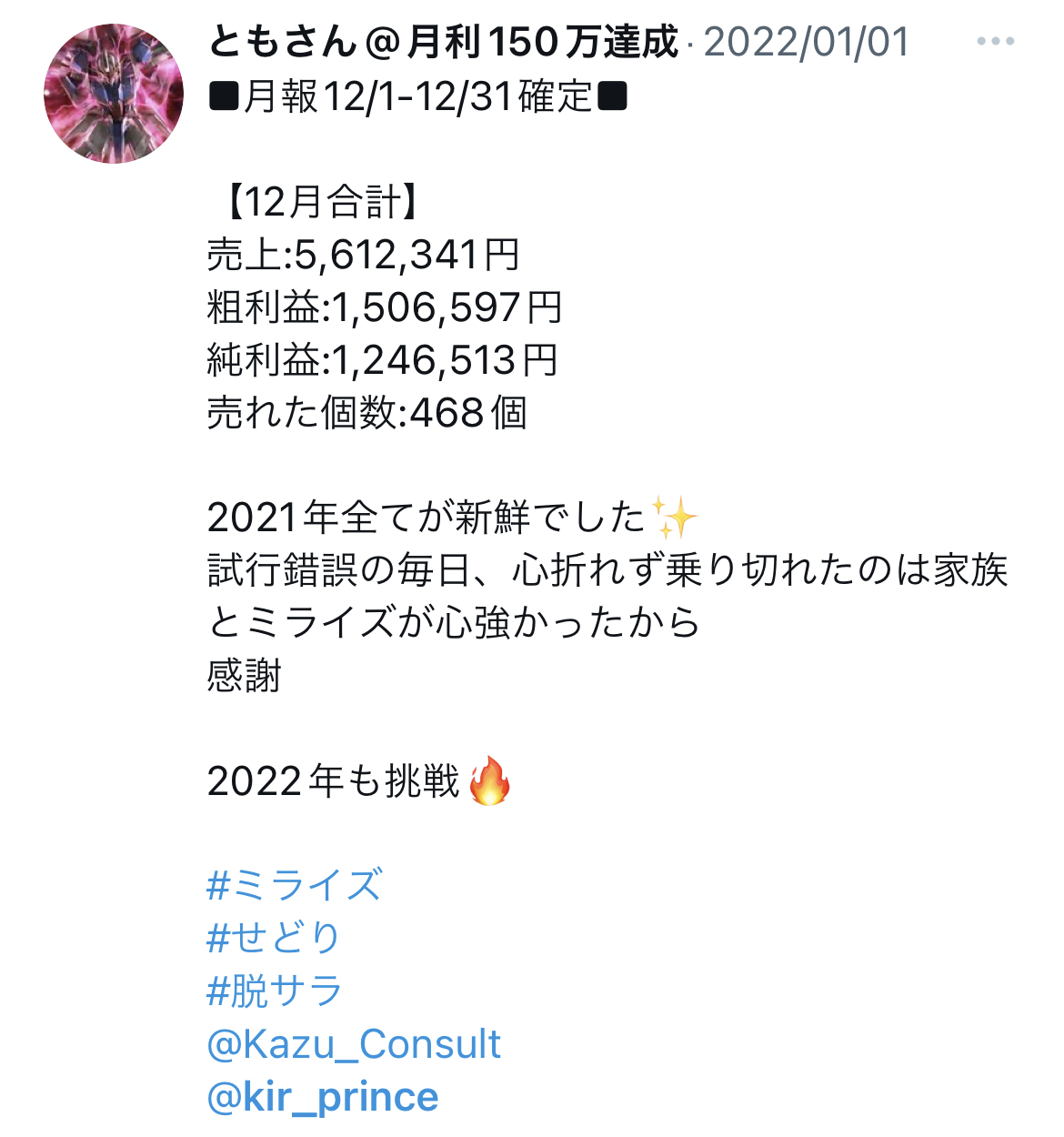The width and height of the screenshot is (1064, 1137).
Task: Open the #せどり hashtag
Action: 274,938
